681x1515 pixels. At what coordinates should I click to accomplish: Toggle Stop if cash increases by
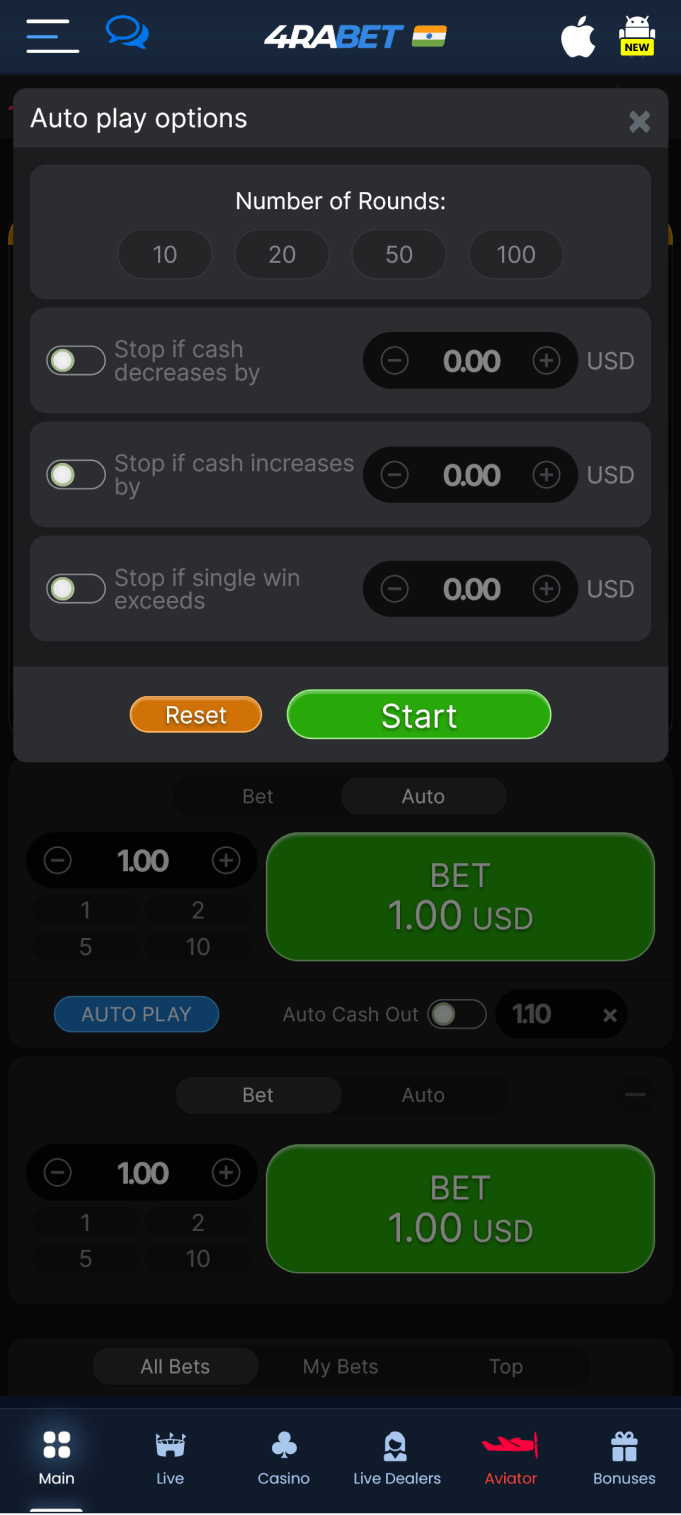76,475
